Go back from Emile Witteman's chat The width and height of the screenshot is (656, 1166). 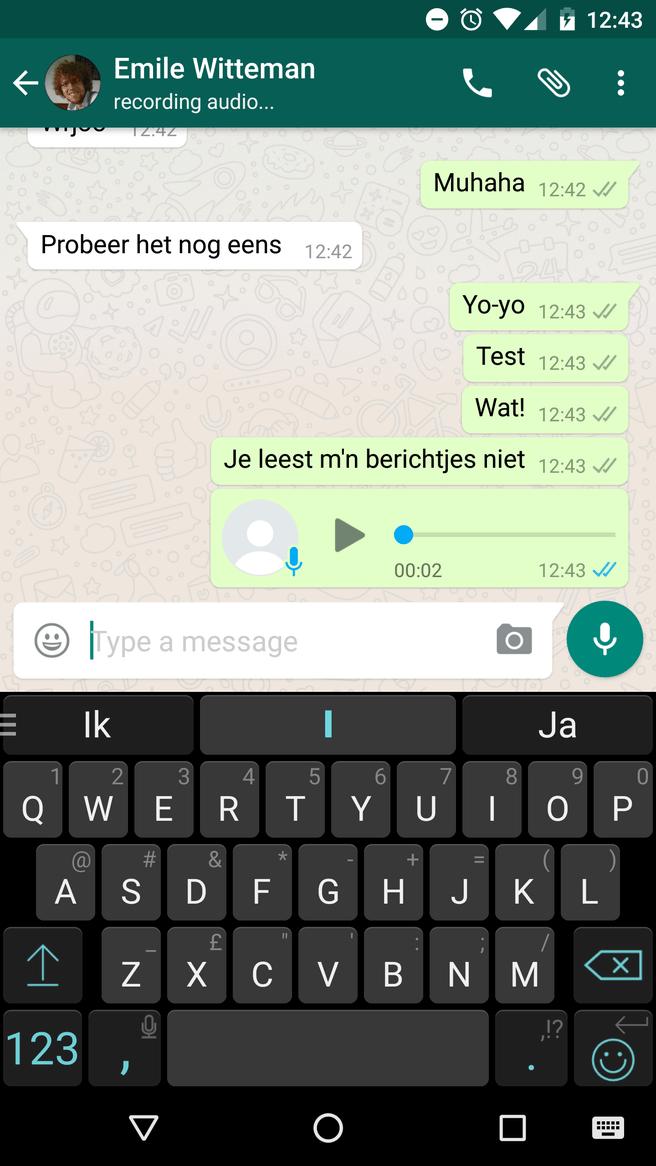(x=25, y=84)
